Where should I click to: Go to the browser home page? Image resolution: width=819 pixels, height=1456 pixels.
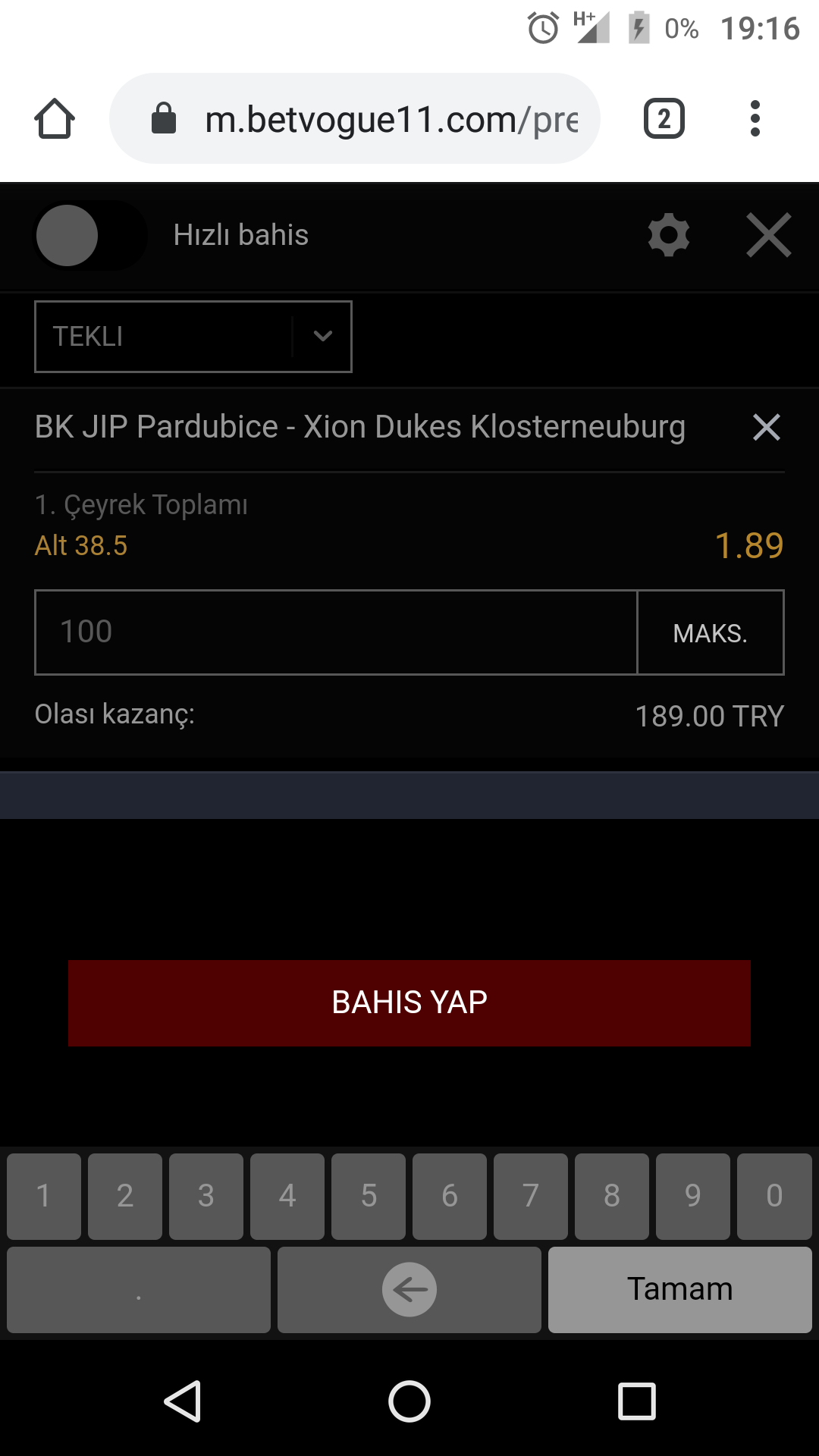tap(55, 119)
